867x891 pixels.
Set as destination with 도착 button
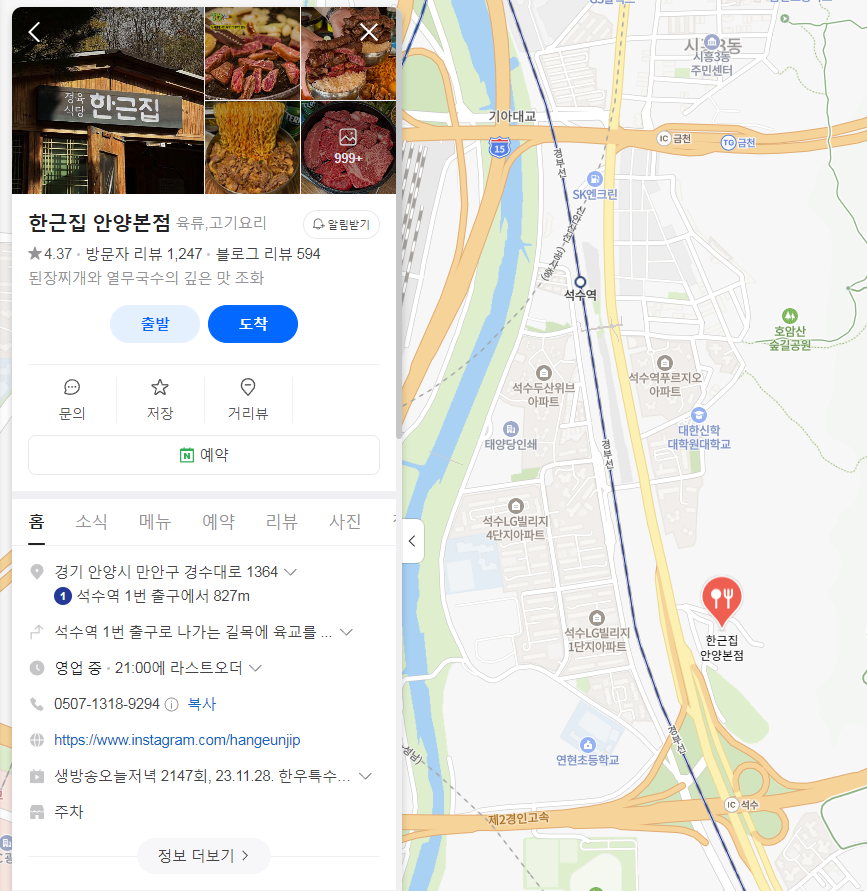tap(253, 324)
